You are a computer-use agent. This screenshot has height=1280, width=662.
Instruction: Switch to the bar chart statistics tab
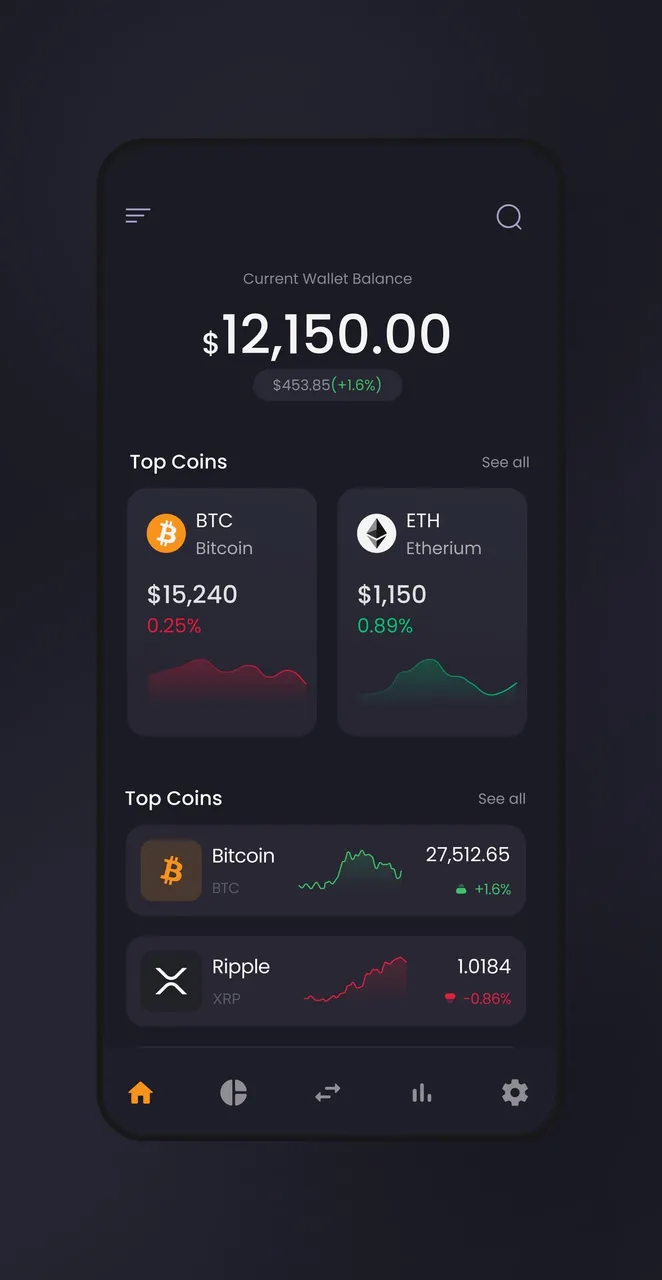[422, 1093]
